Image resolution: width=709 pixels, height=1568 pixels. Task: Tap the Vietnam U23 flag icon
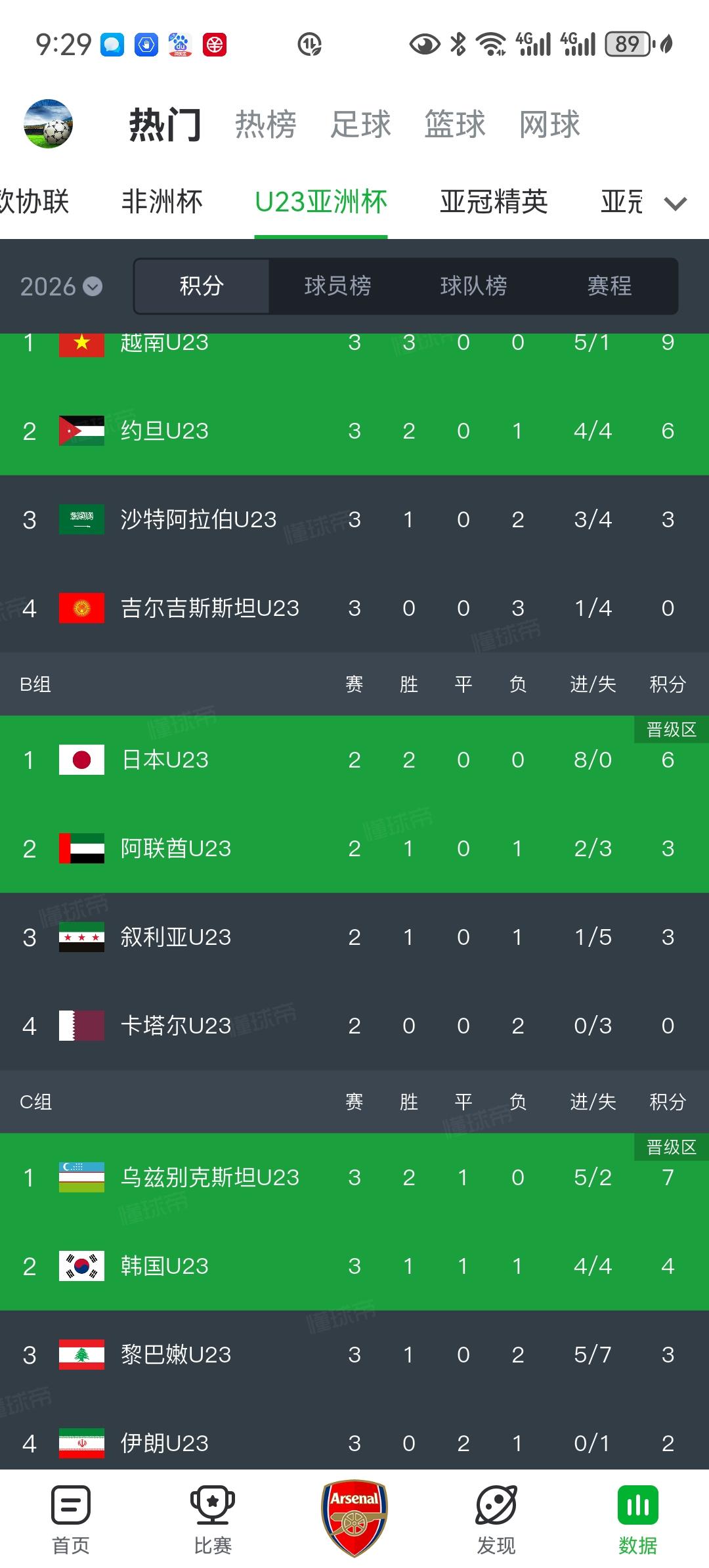80,342
